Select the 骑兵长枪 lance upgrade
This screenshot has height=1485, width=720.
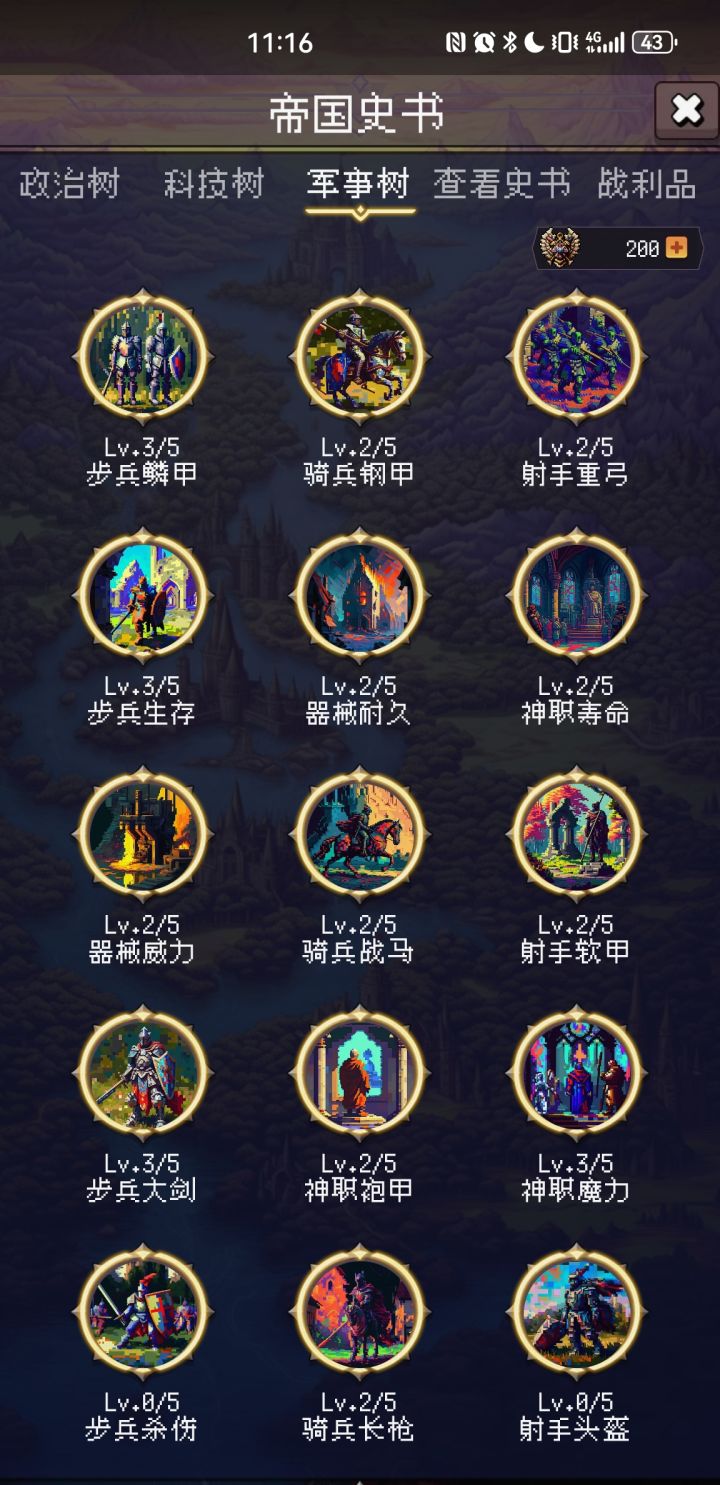point(360,1320)
